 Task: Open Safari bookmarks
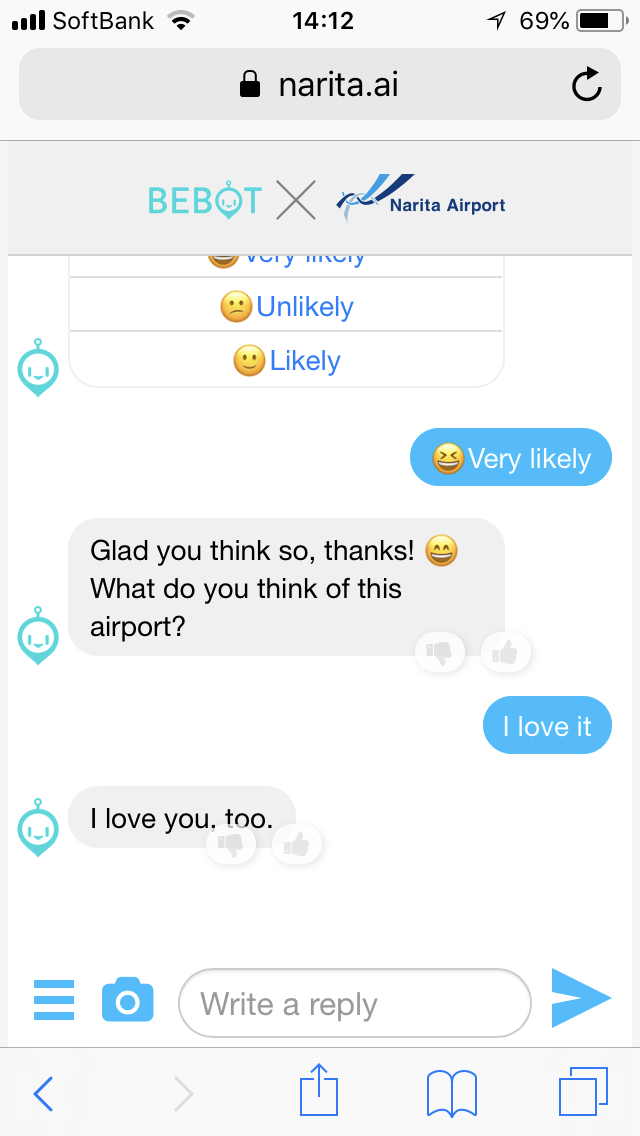coord(451,1093)
